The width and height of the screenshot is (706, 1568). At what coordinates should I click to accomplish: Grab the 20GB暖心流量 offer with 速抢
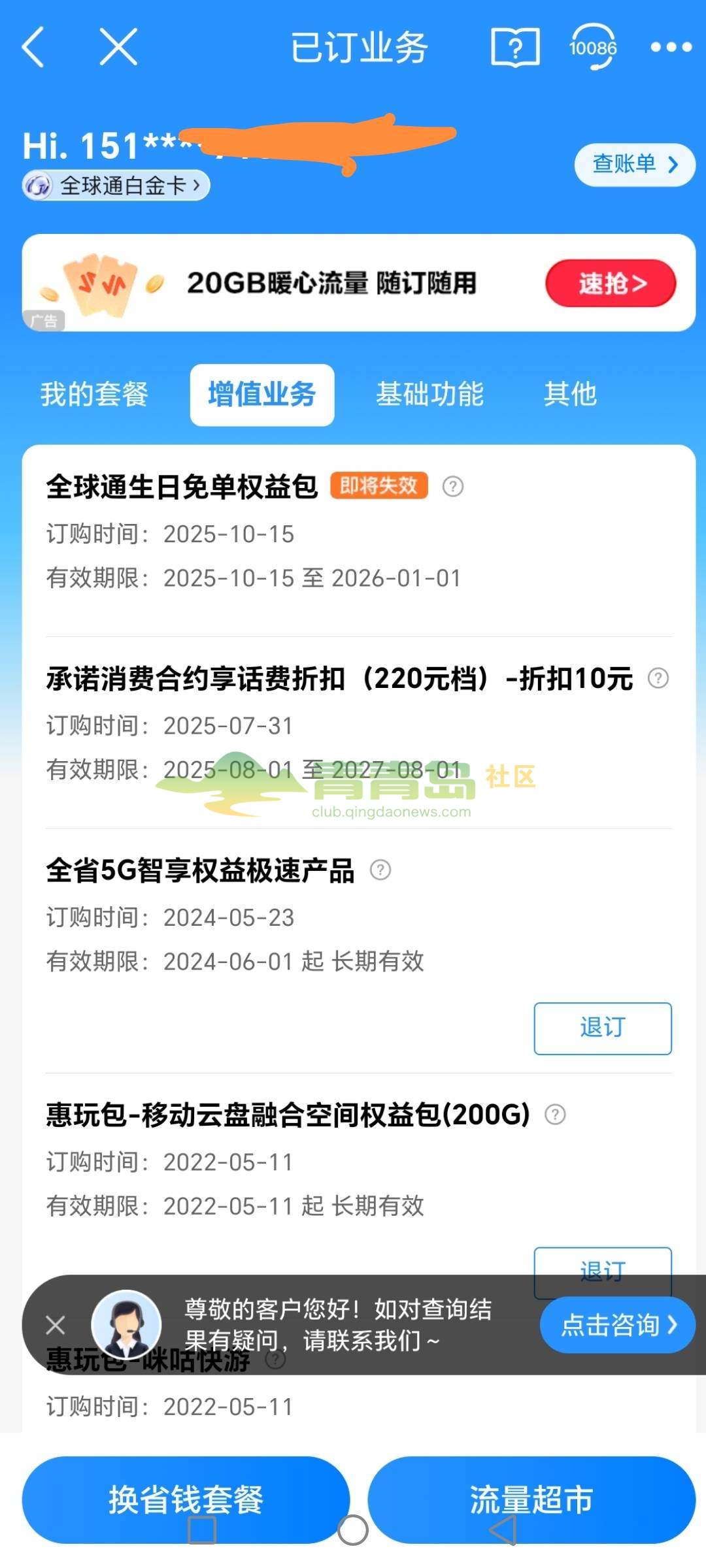point(611,284)
